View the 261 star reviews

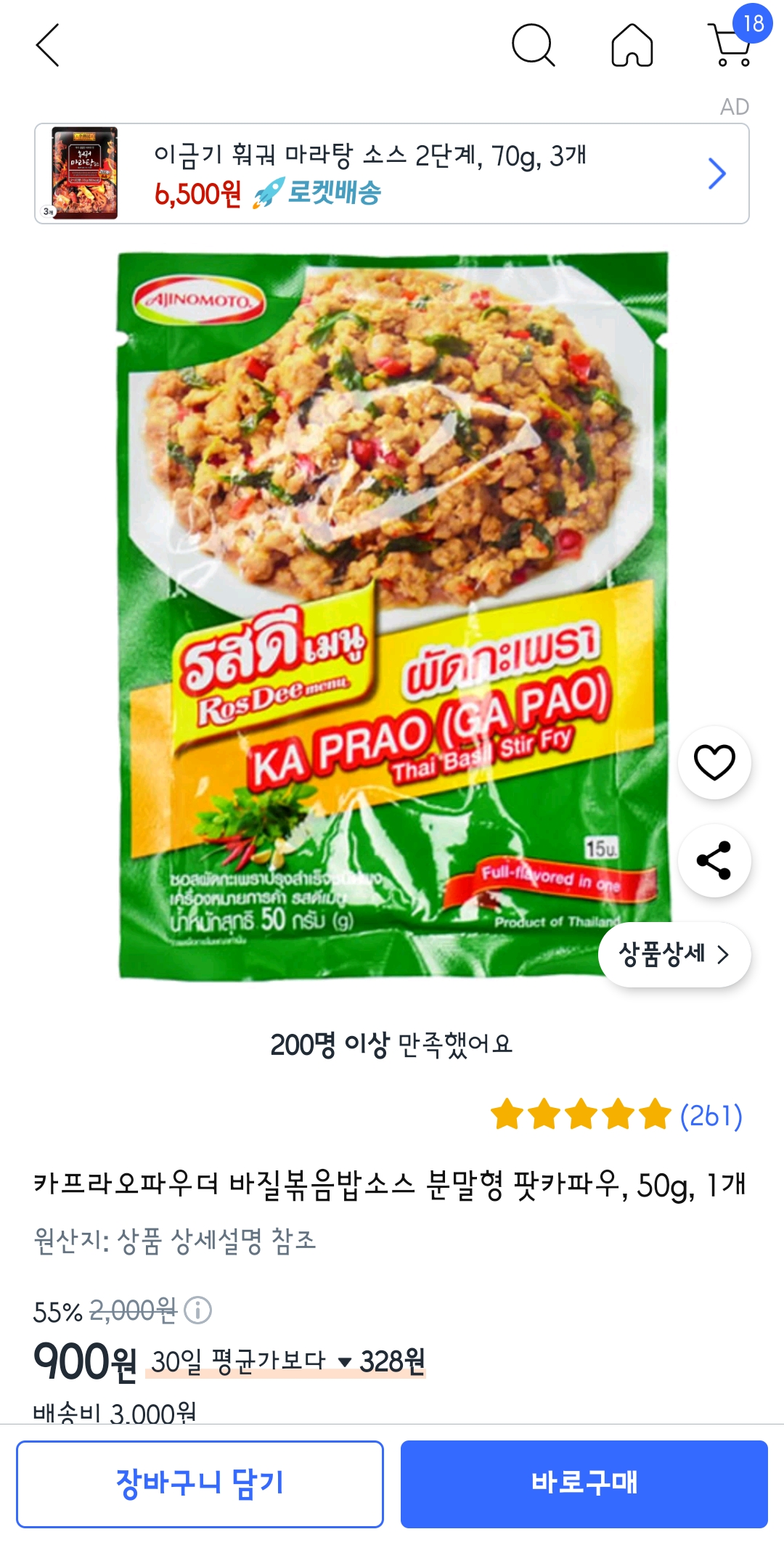(616, 1115)
